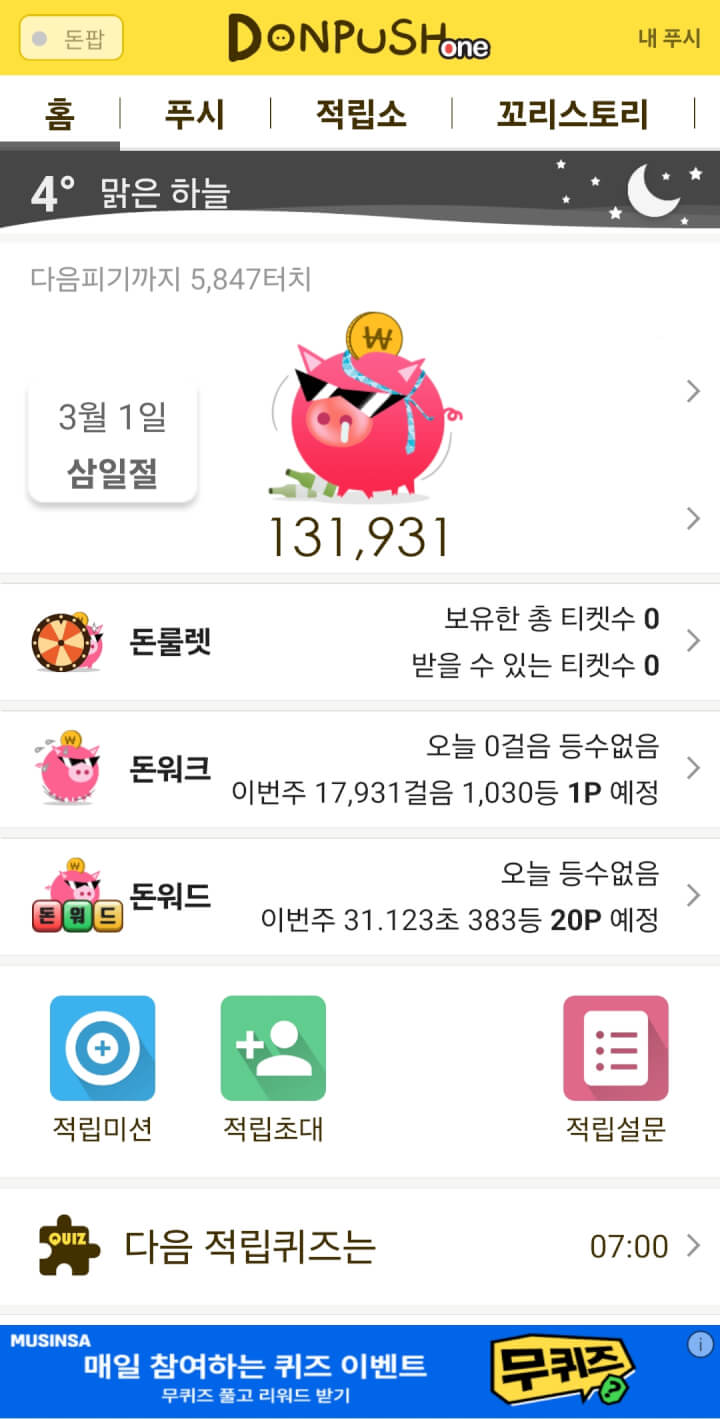The height and width of the screenshot is (1419, 720).
Task: Open the MUSINSA 무퀴즈 ad banner
Action: 340,1371
